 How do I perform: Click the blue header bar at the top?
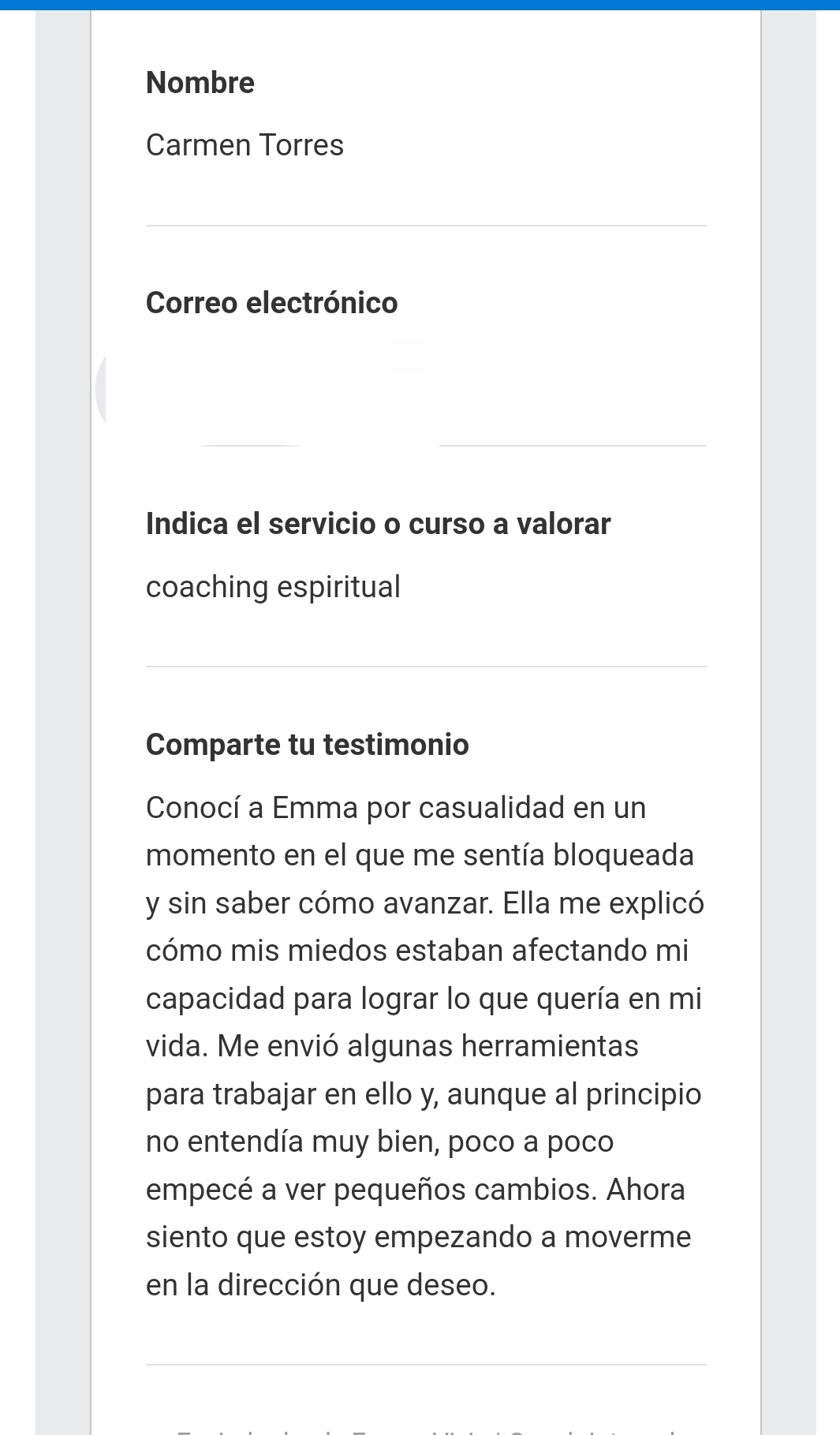pyautogui.click(x=420, y=4)
